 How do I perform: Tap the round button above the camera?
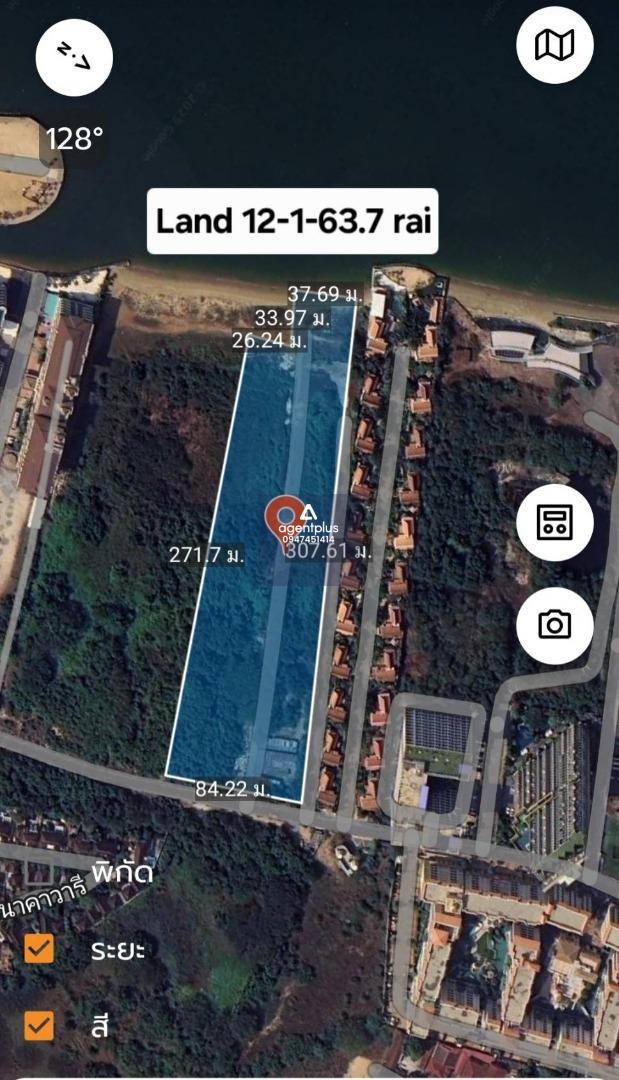(x=554, y=522)
